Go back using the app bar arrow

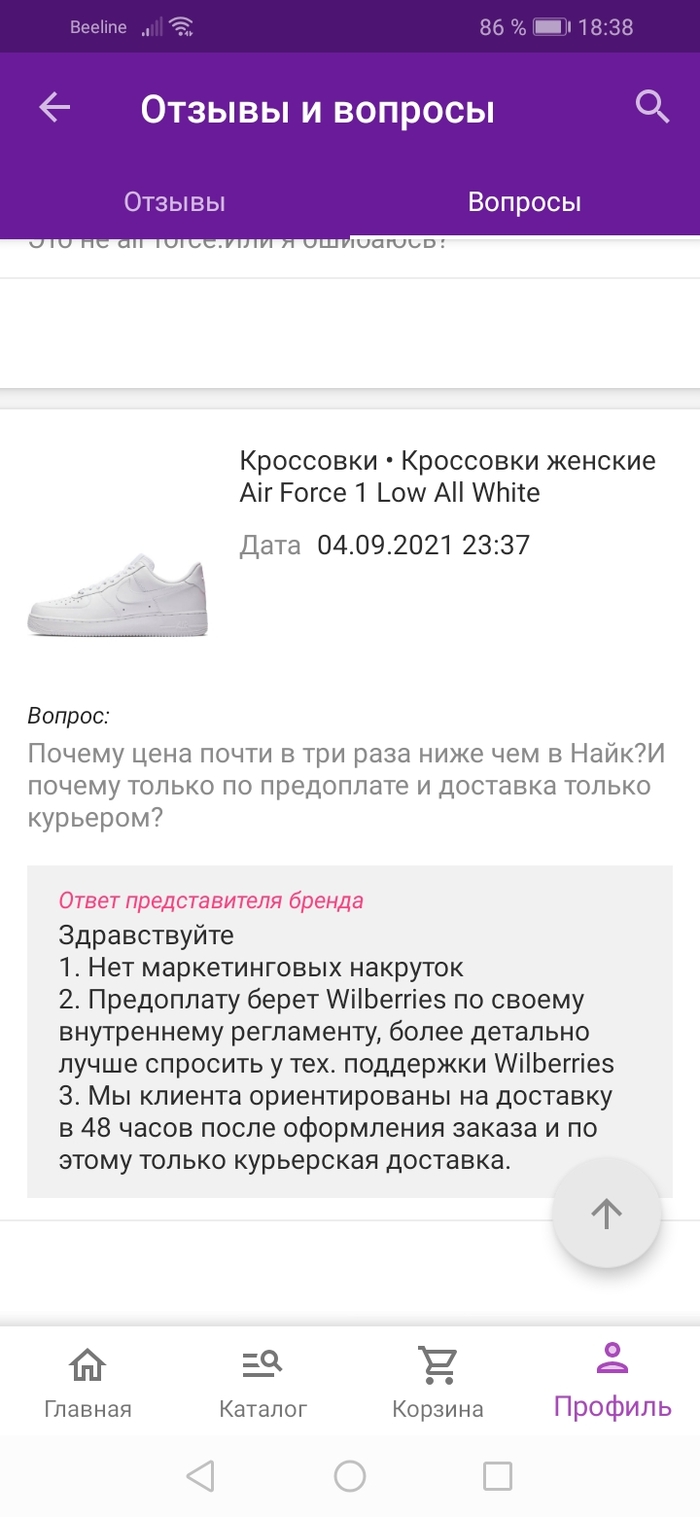(55, 108)
